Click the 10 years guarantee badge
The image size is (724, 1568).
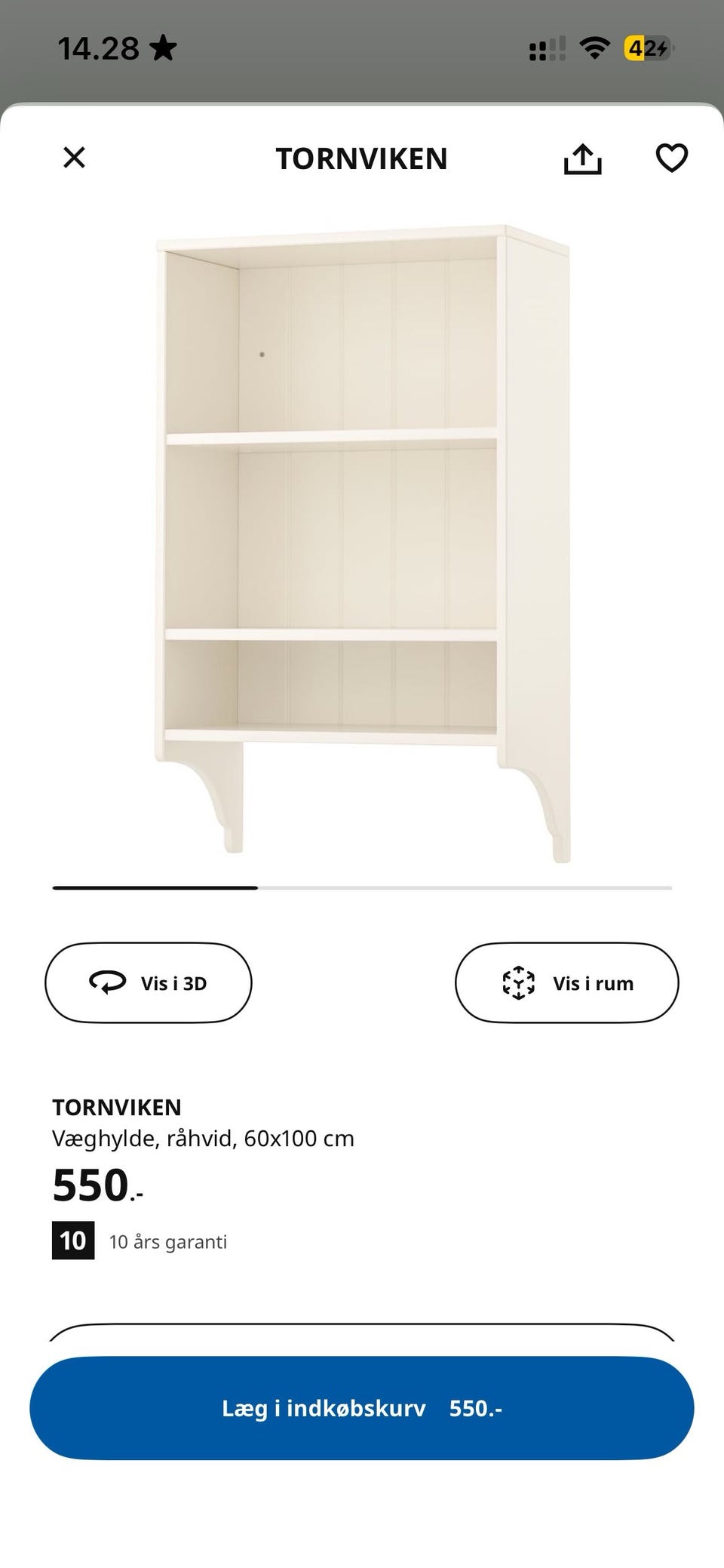coord(72,1241)
